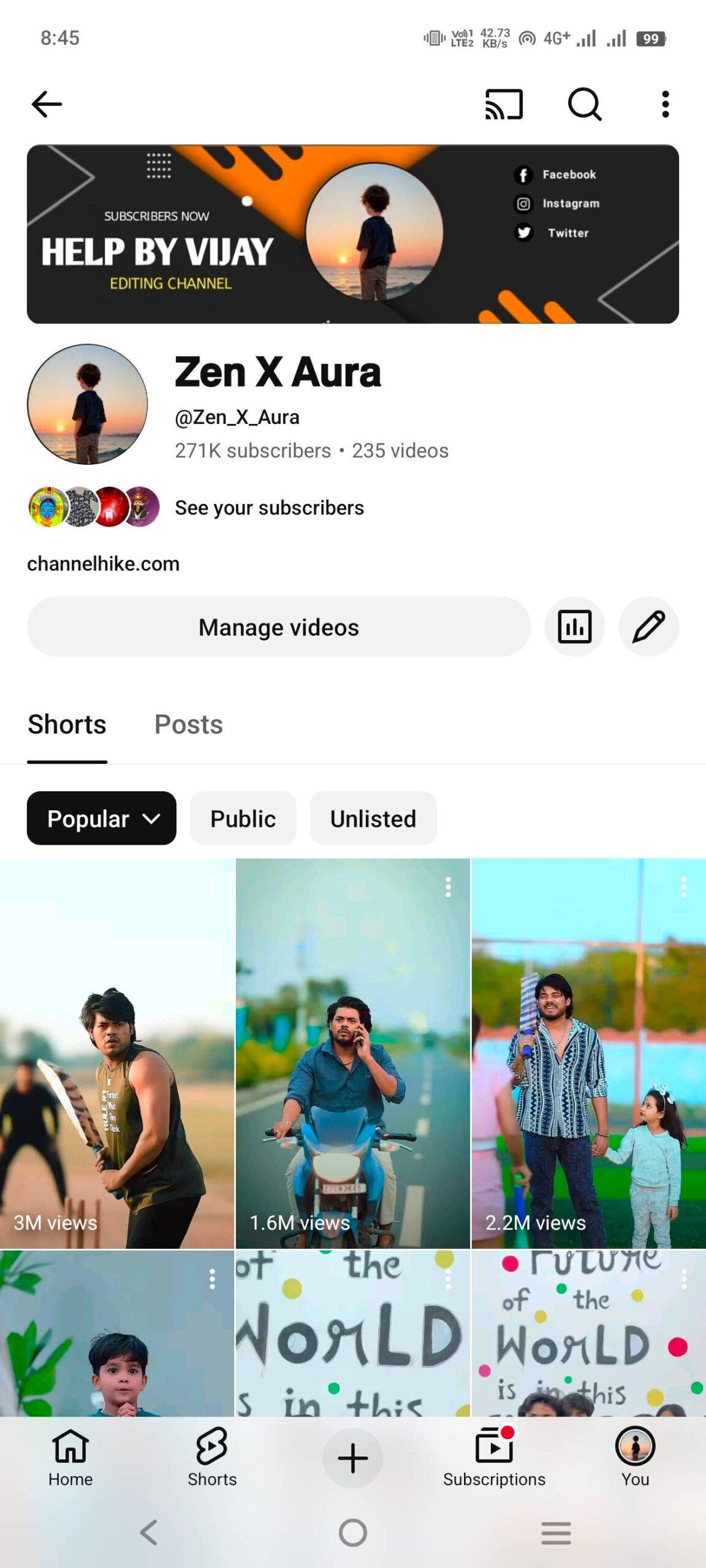706x1568 pixels.
Task: Open the short with 2.2M views
Action: 588,1053
